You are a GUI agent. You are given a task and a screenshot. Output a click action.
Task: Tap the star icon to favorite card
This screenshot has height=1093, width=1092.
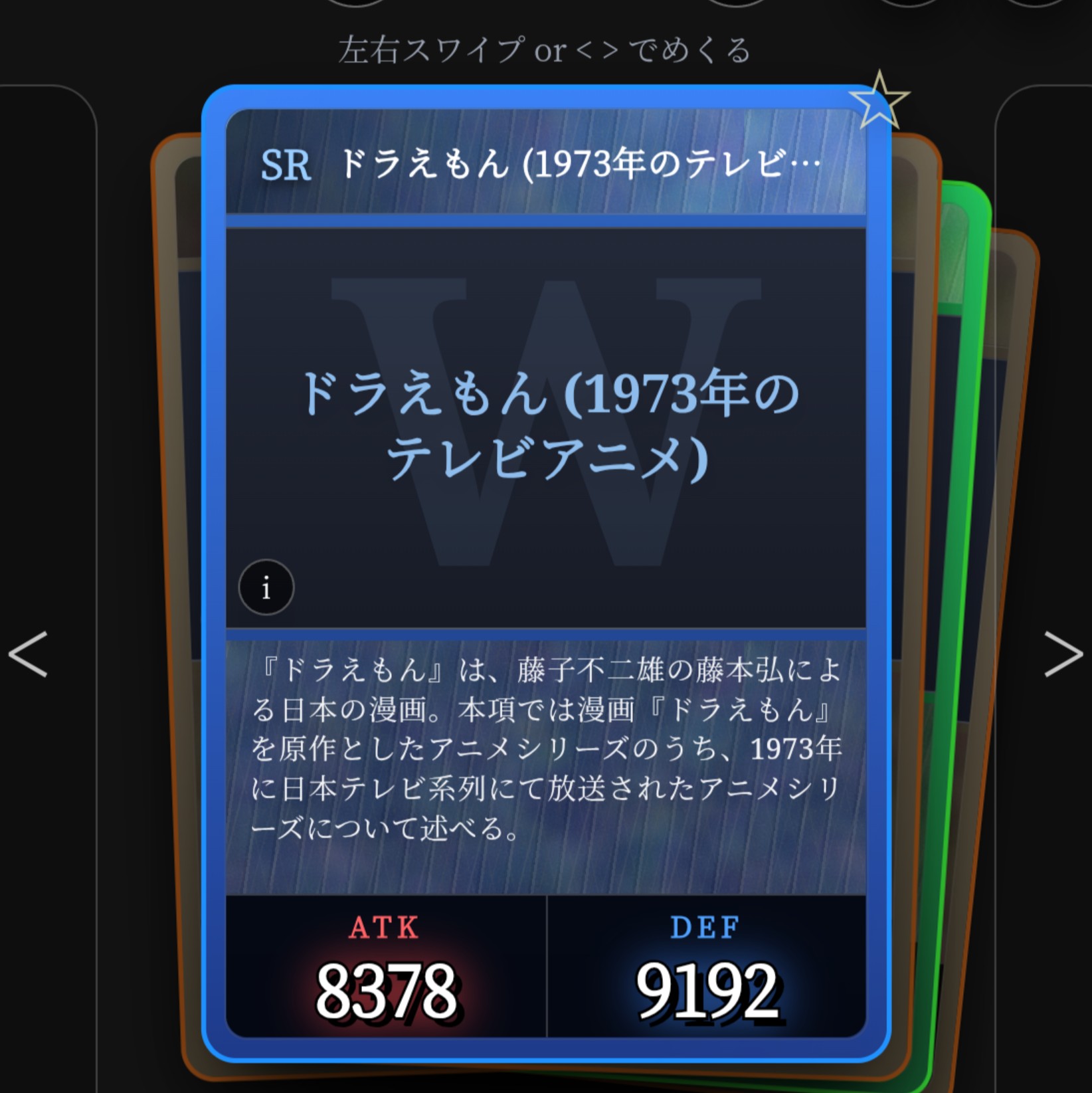[x=879, y=102]
